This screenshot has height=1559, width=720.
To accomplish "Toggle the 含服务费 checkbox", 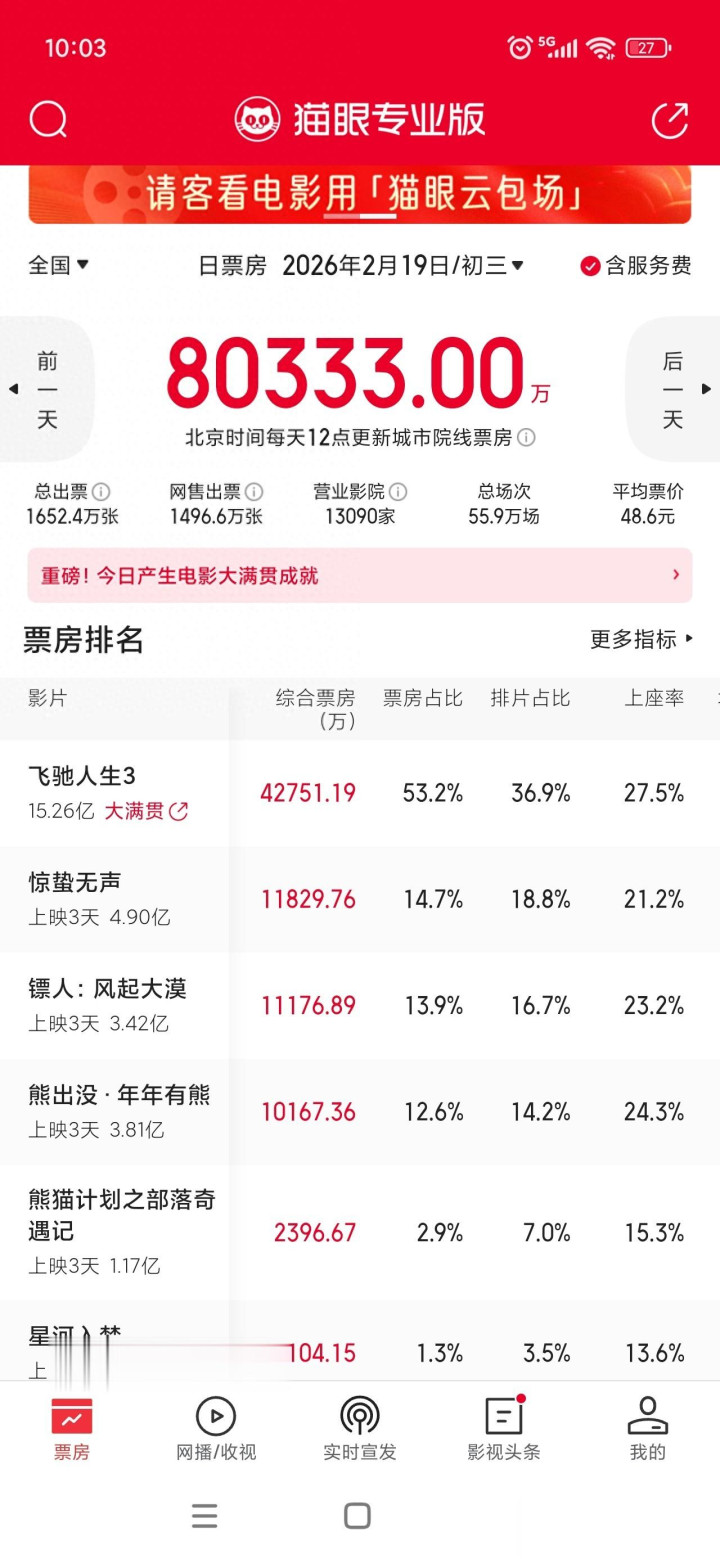I will 636,265.
